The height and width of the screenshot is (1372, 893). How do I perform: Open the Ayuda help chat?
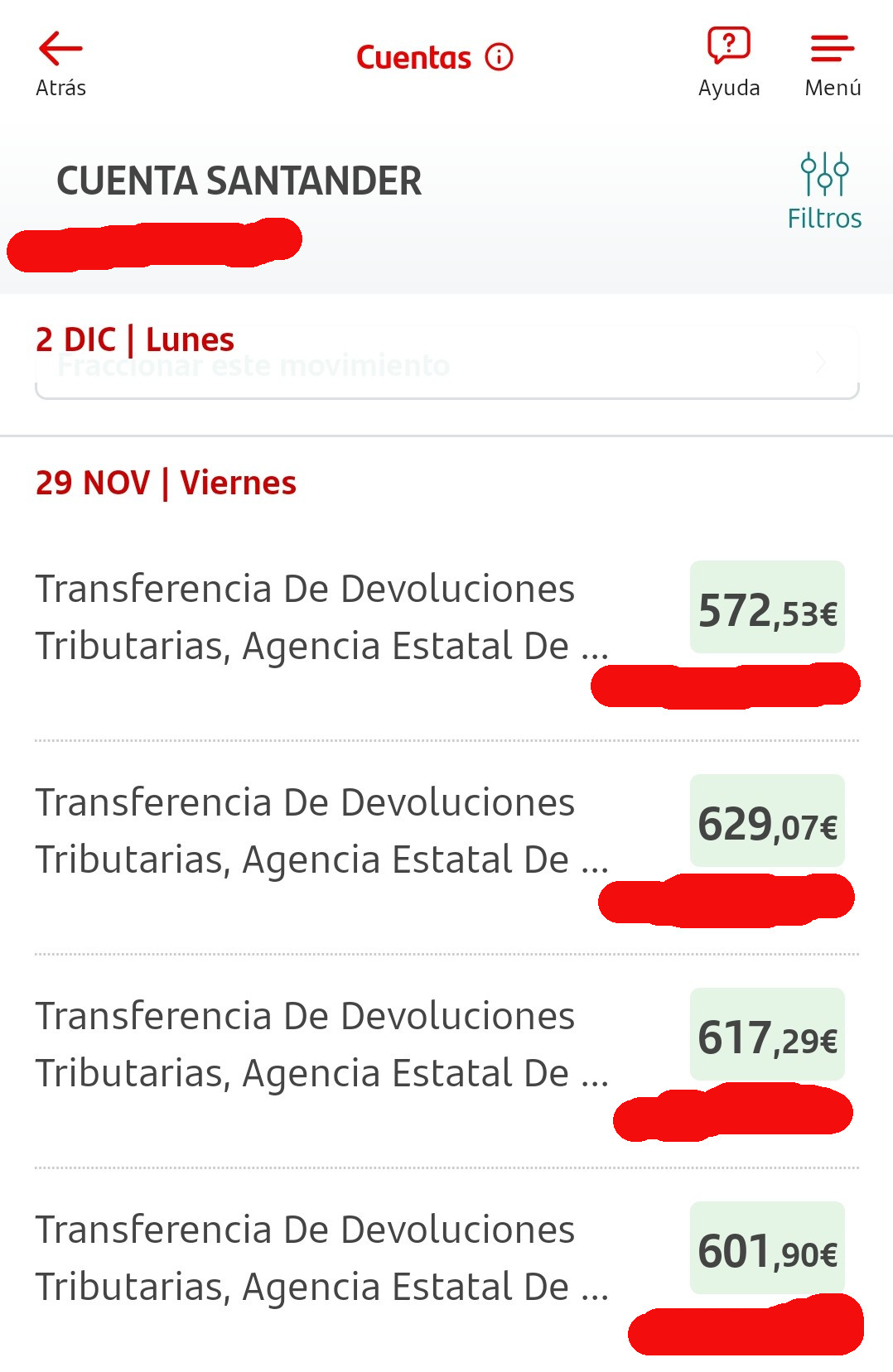[x=728, y=63]
